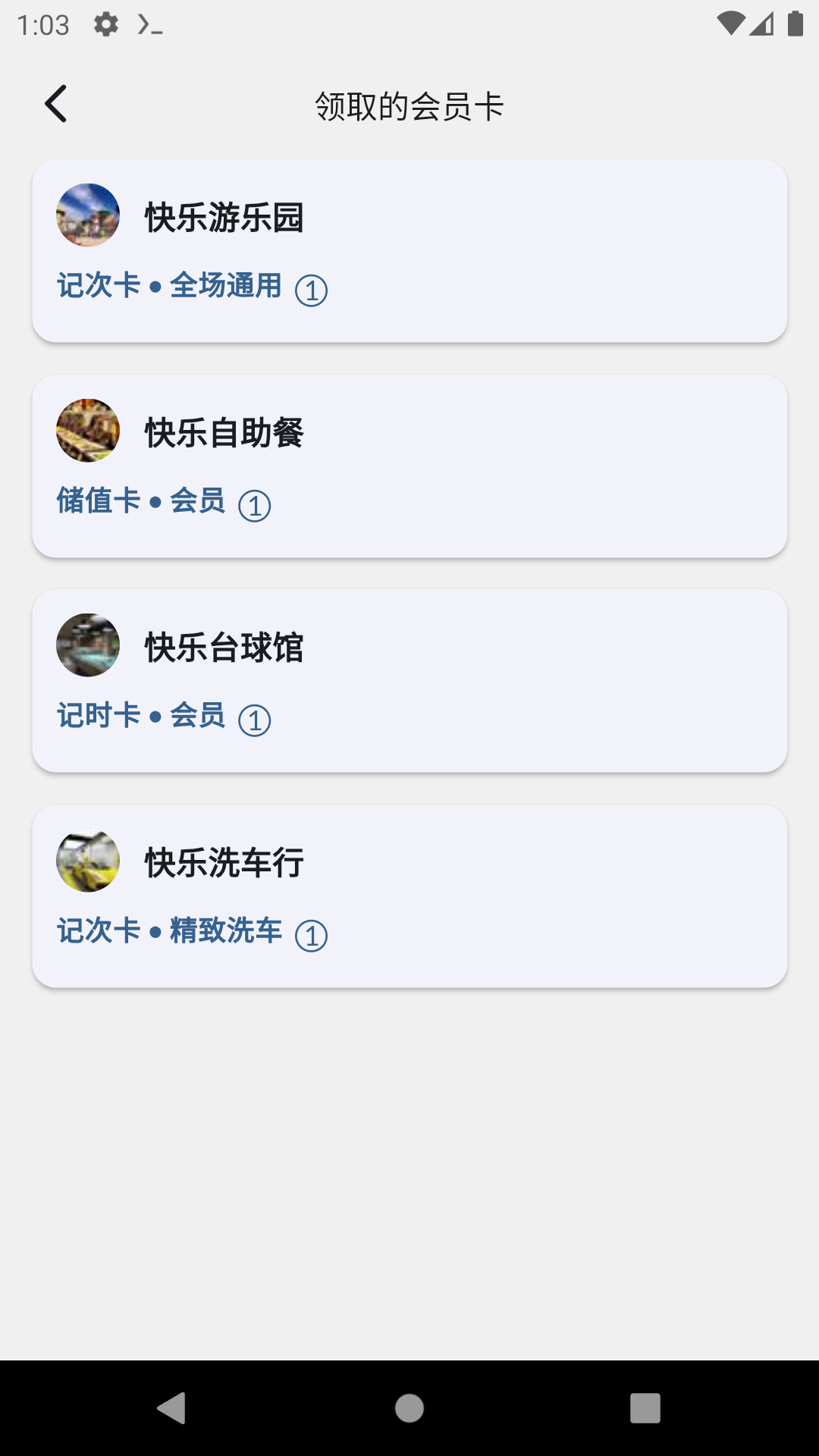
Task: Tap the Wi-Fi icon in the status bar
Action: pos(731,24)
